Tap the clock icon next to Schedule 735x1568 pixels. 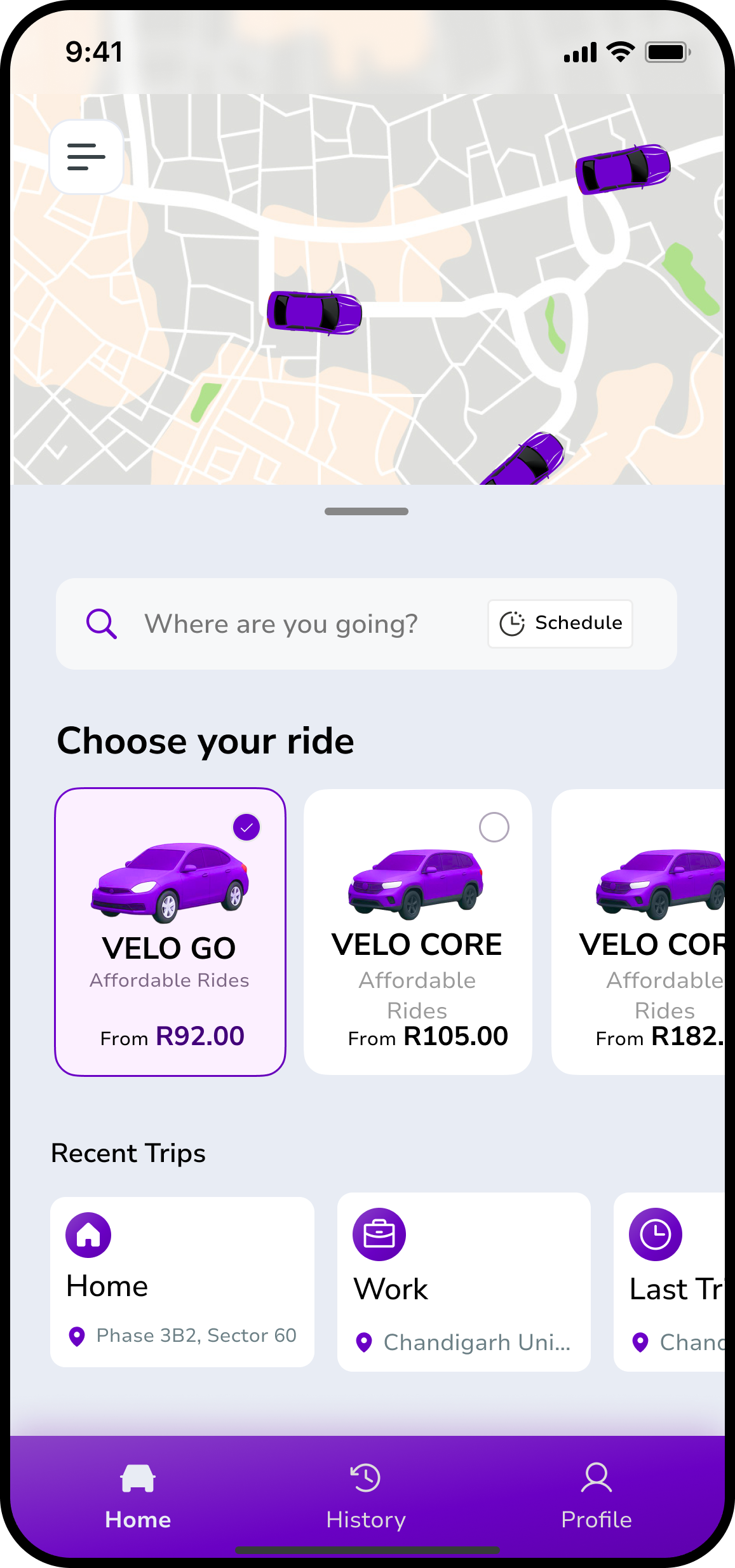point(513,623)
